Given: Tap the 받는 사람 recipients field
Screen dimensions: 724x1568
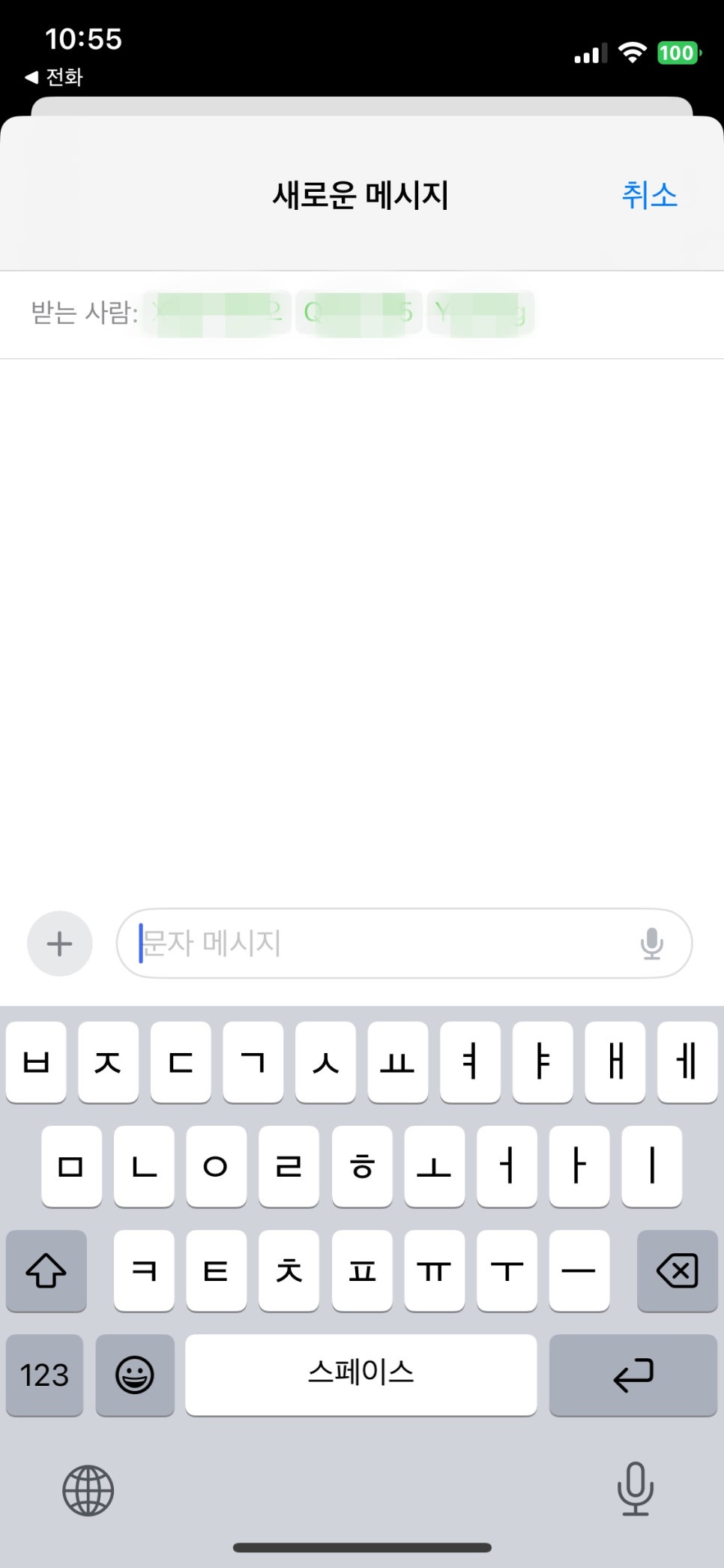Looking at the screenshot, I should [362, 313].
